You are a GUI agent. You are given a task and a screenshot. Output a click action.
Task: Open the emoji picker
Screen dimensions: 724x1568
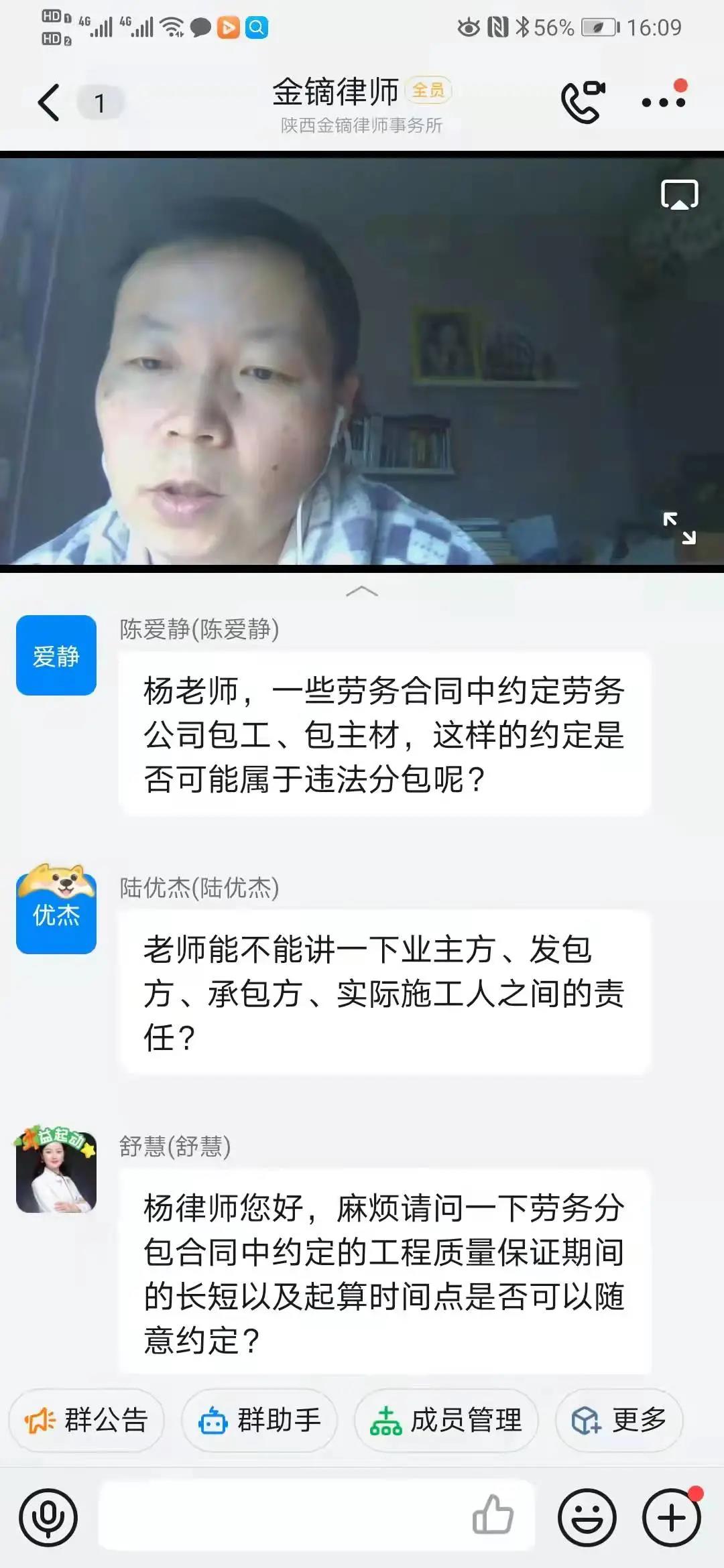click(x=587, y=1517)
